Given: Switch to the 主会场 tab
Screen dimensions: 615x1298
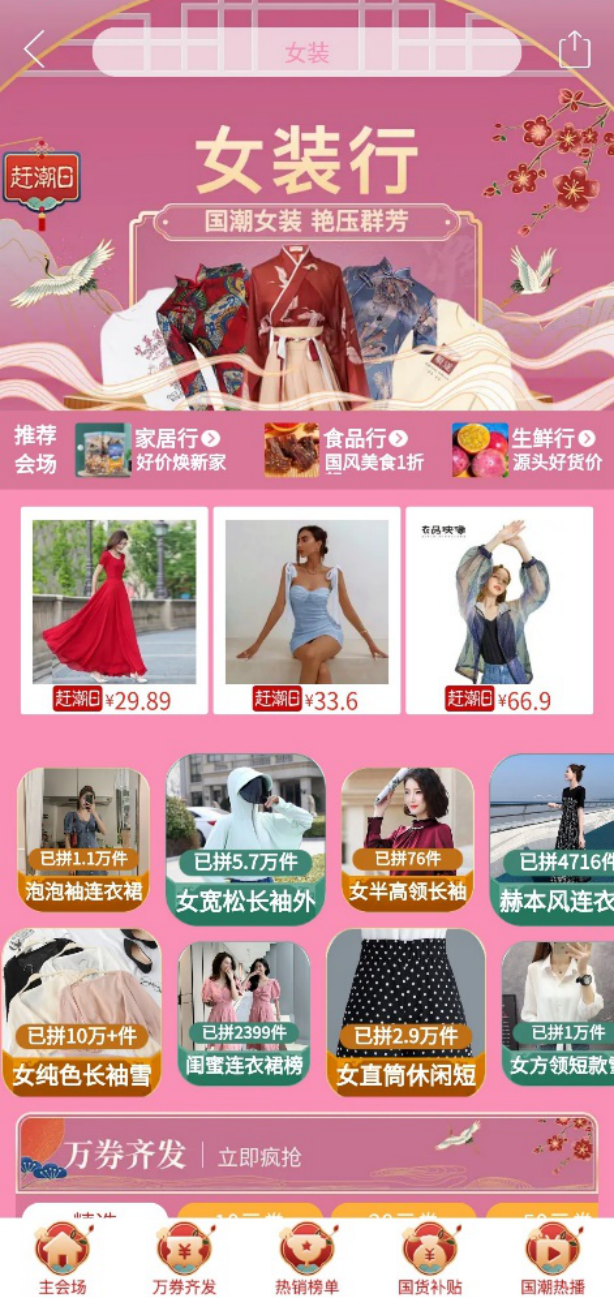Looking at the screenshot, I should (62, 1259).
